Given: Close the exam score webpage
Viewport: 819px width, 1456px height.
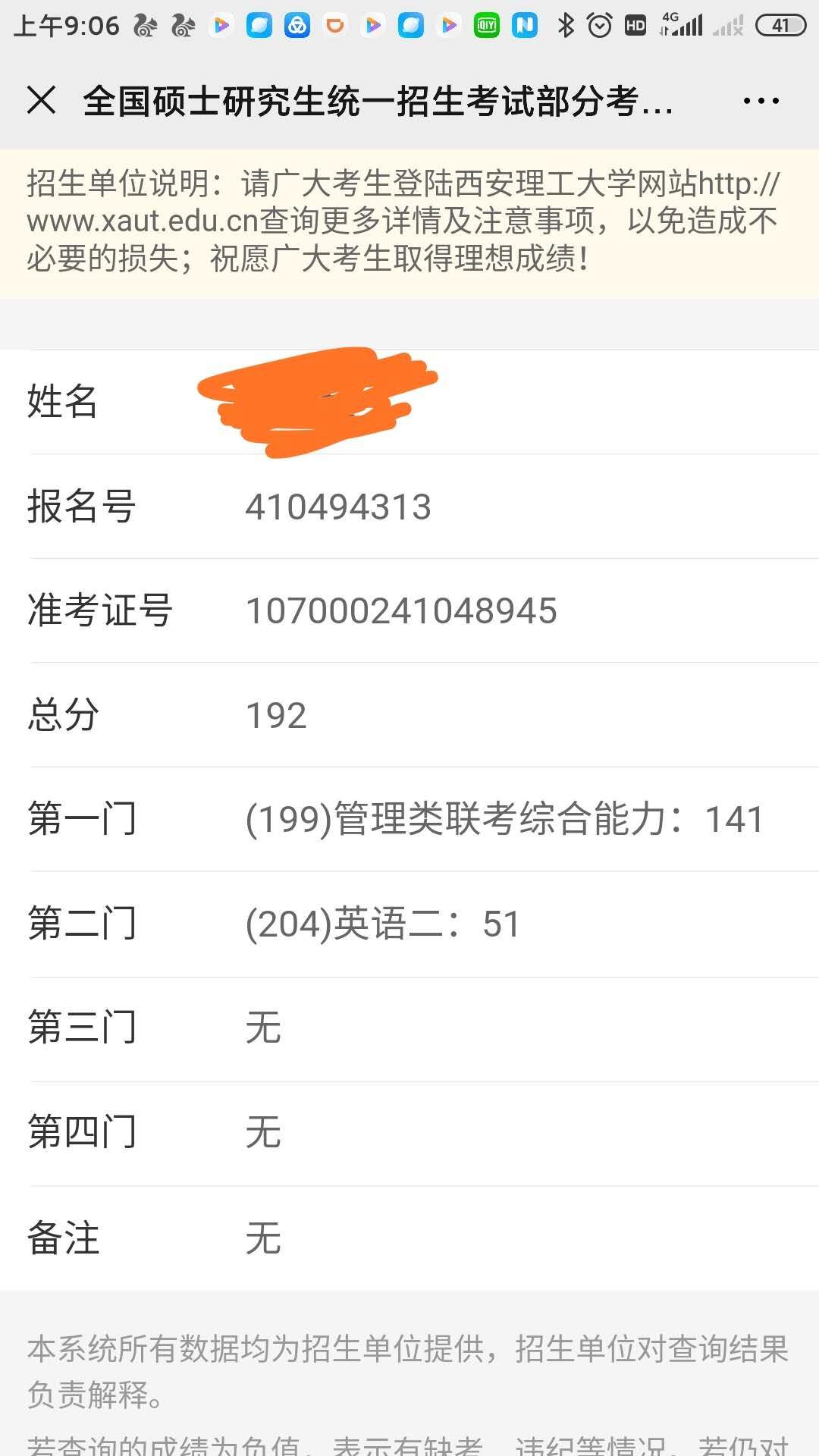Looking at the screenshot, I should tap(42, 100).
